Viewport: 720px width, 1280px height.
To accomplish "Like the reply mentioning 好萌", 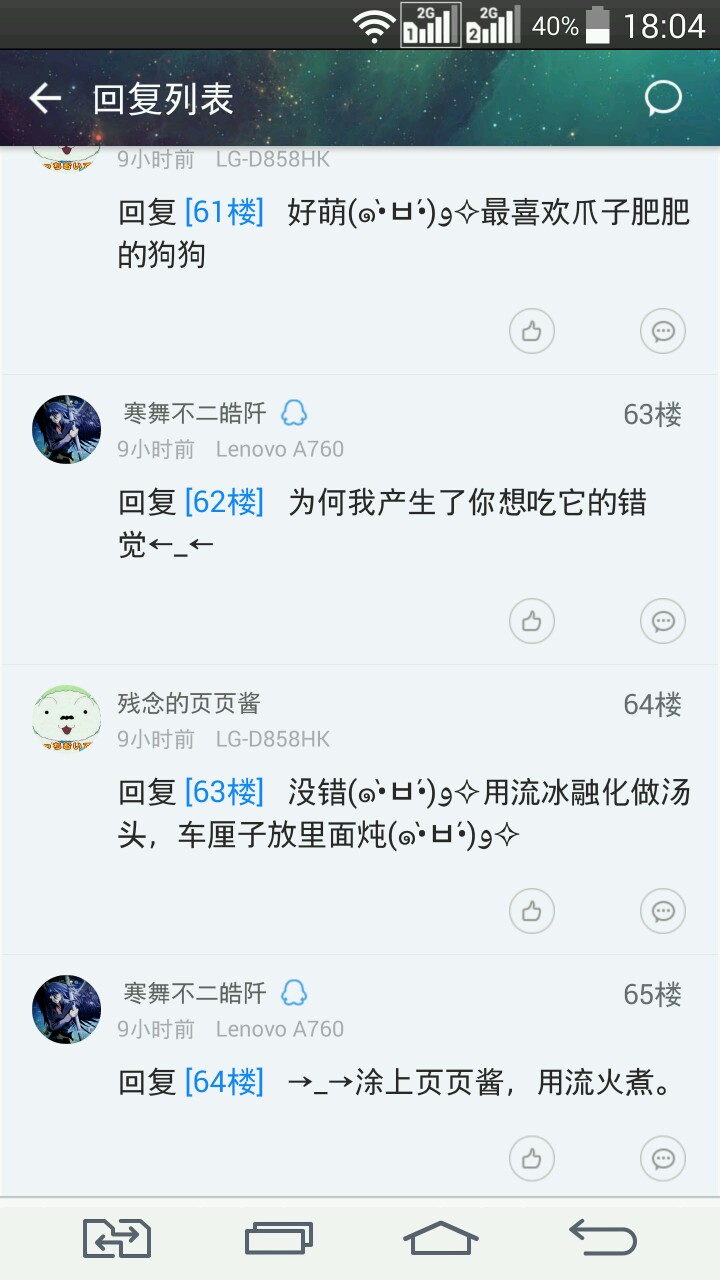I will [531, 331].
